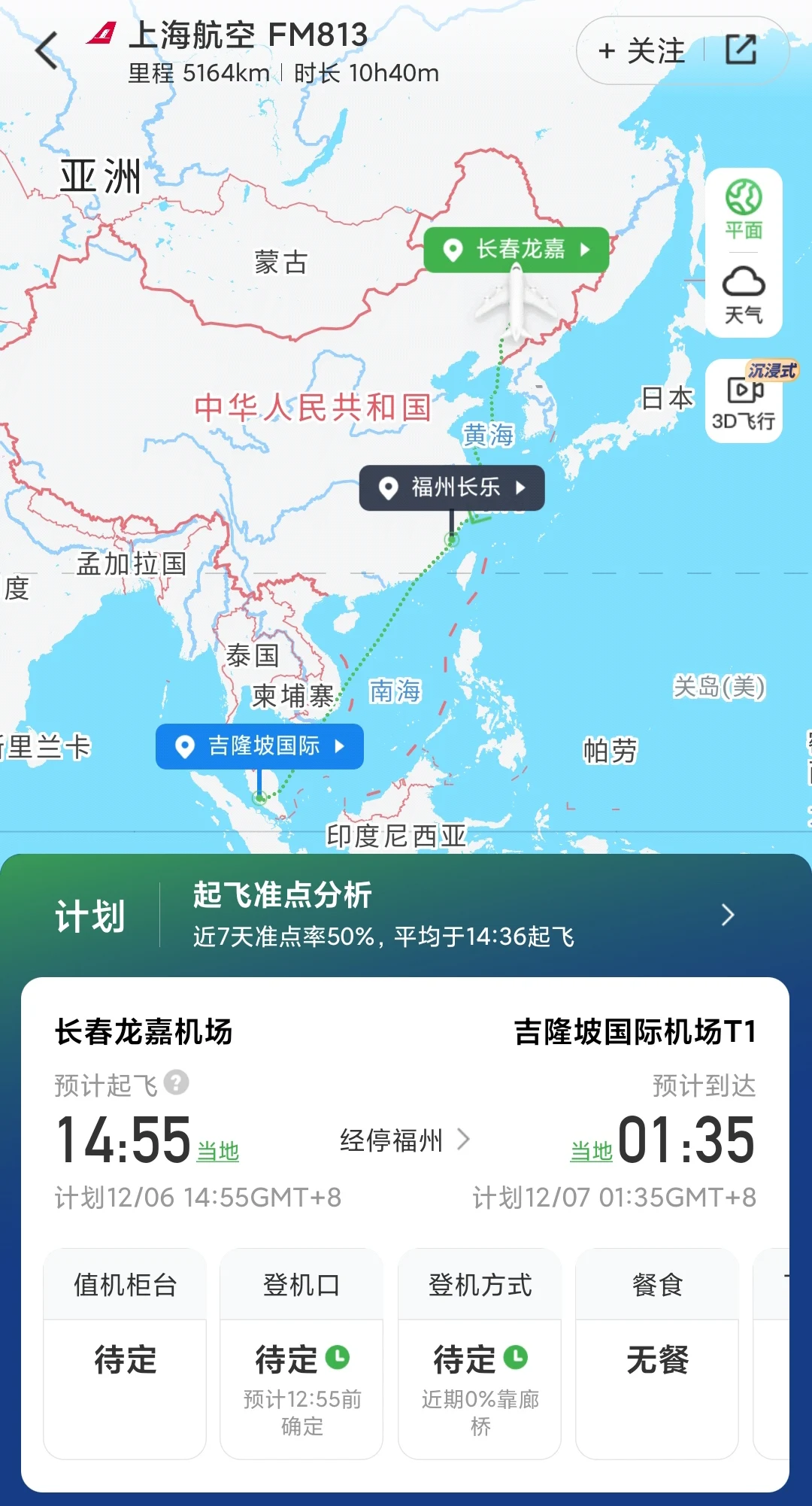Switch map to 平面 view
812x1506 pixels.
744,210
